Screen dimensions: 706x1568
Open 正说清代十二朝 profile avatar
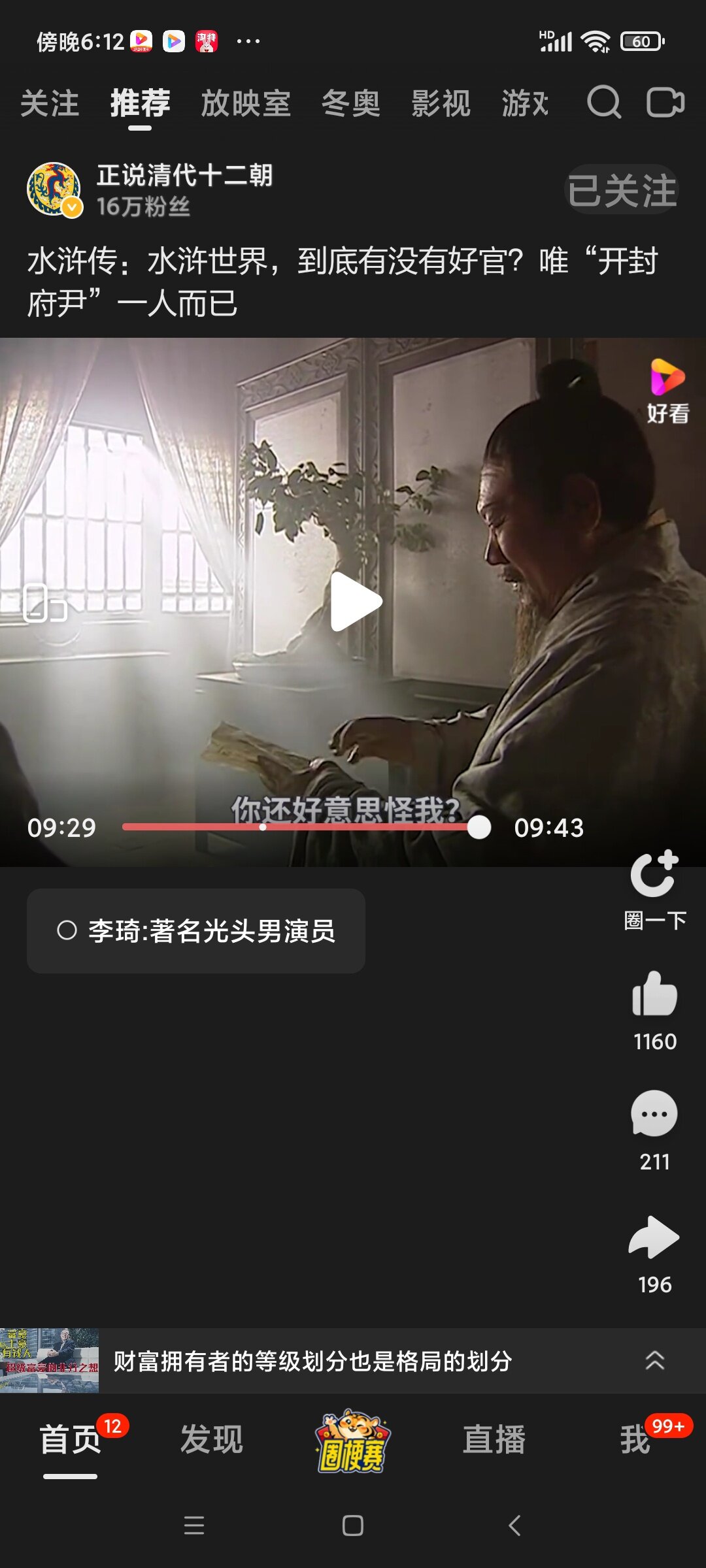54,189
